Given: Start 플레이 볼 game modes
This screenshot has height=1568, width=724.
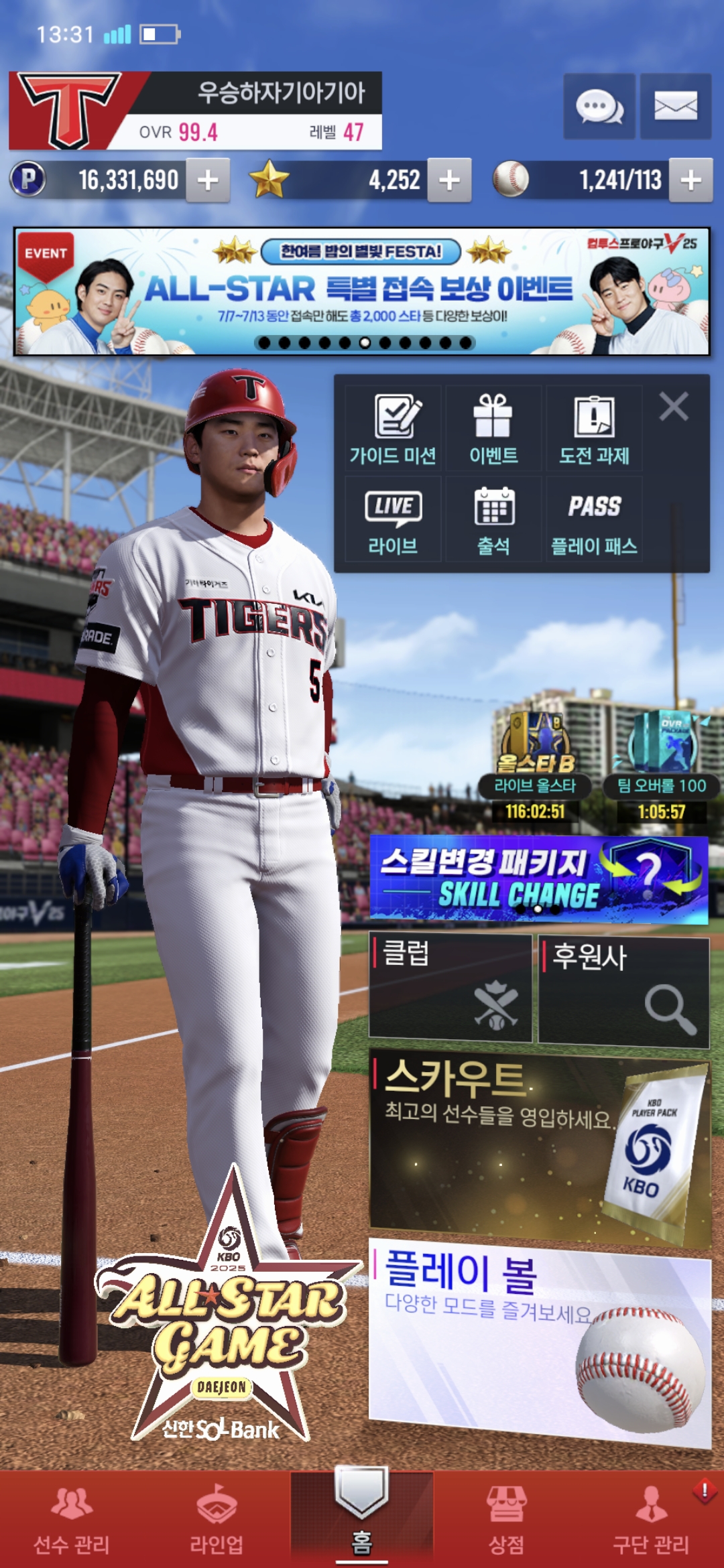Looking at the screenshot, I should pos(540,1342).
